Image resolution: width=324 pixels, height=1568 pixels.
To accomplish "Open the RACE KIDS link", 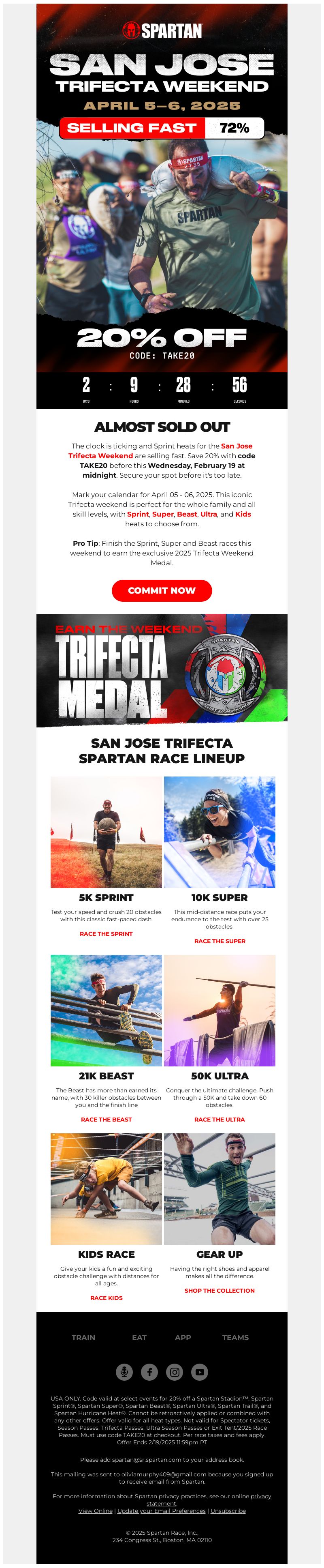I will click(106, 1298).
